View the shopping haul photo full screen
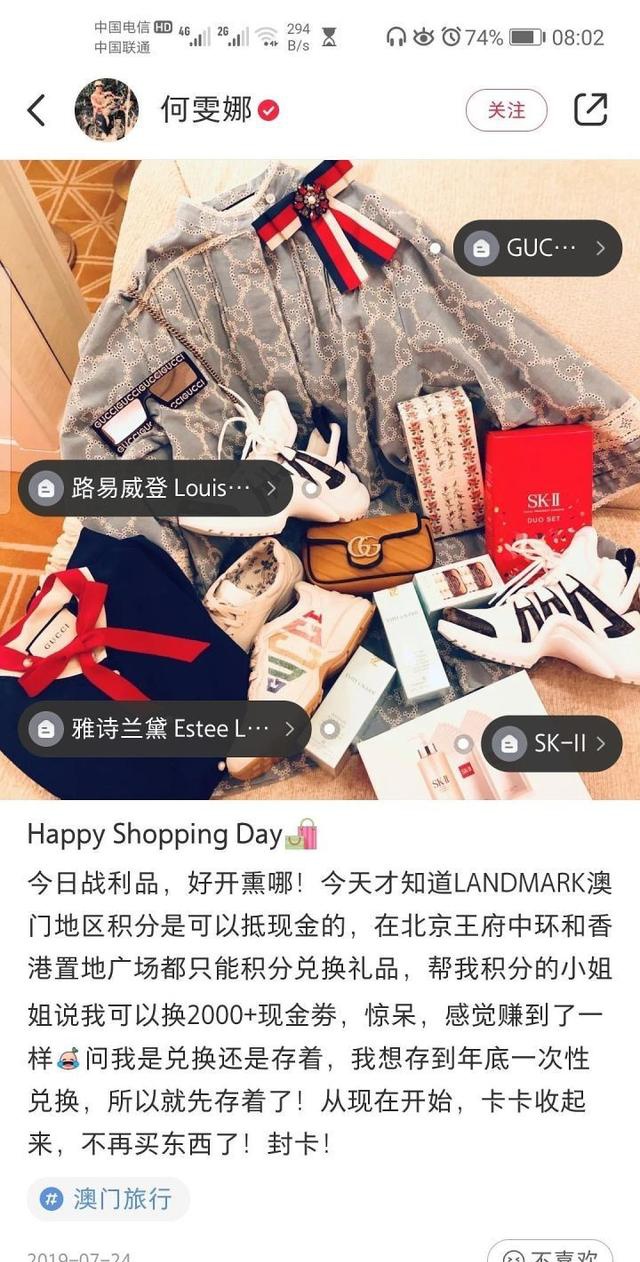The image size is (640, 1262). pyautogui.click(x=320, y=480)
